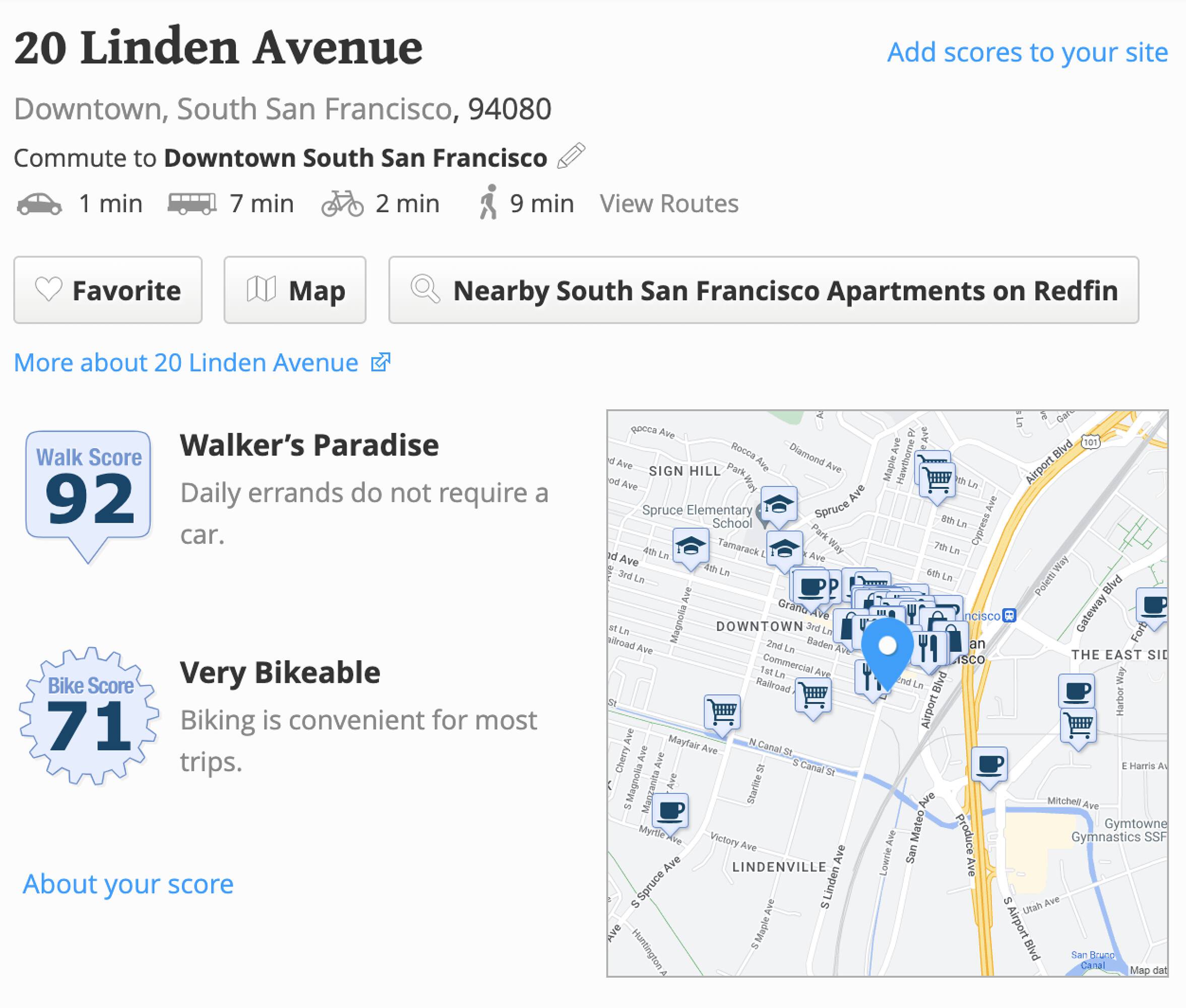1186x1008 pixels.
Task: Open the Add scores to your site link
Action: pyautogui.click(x=1027, y=52)
